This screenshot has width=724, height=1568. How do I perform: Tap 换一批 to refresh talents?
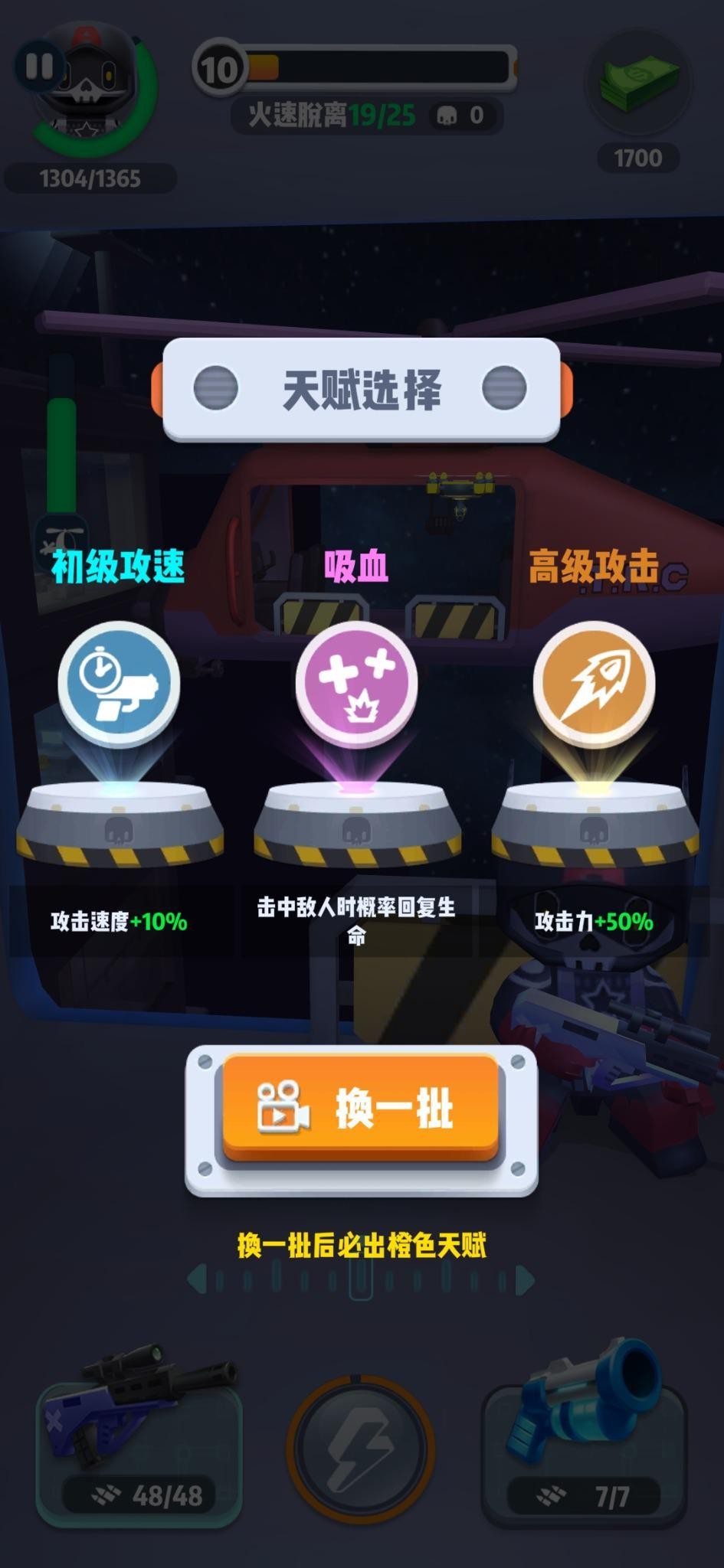(x=361, y=1108)
